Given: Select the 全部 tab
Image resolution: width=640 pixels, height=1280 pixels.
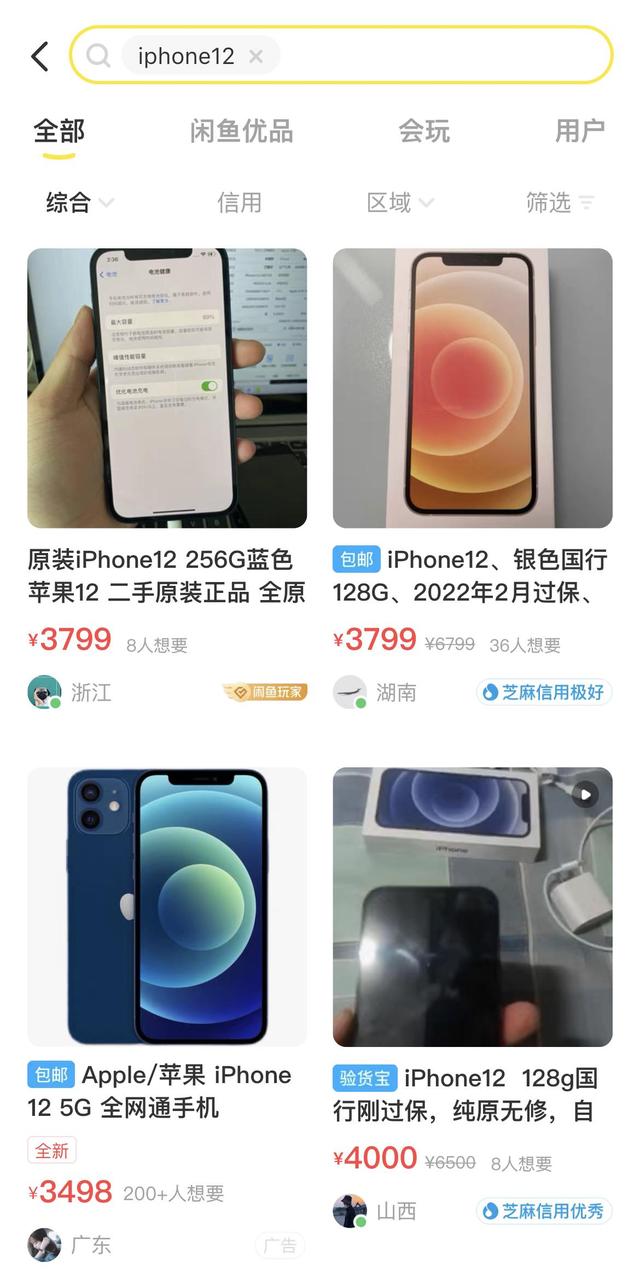Looking at the screenshot, I should tap(59, 131).
